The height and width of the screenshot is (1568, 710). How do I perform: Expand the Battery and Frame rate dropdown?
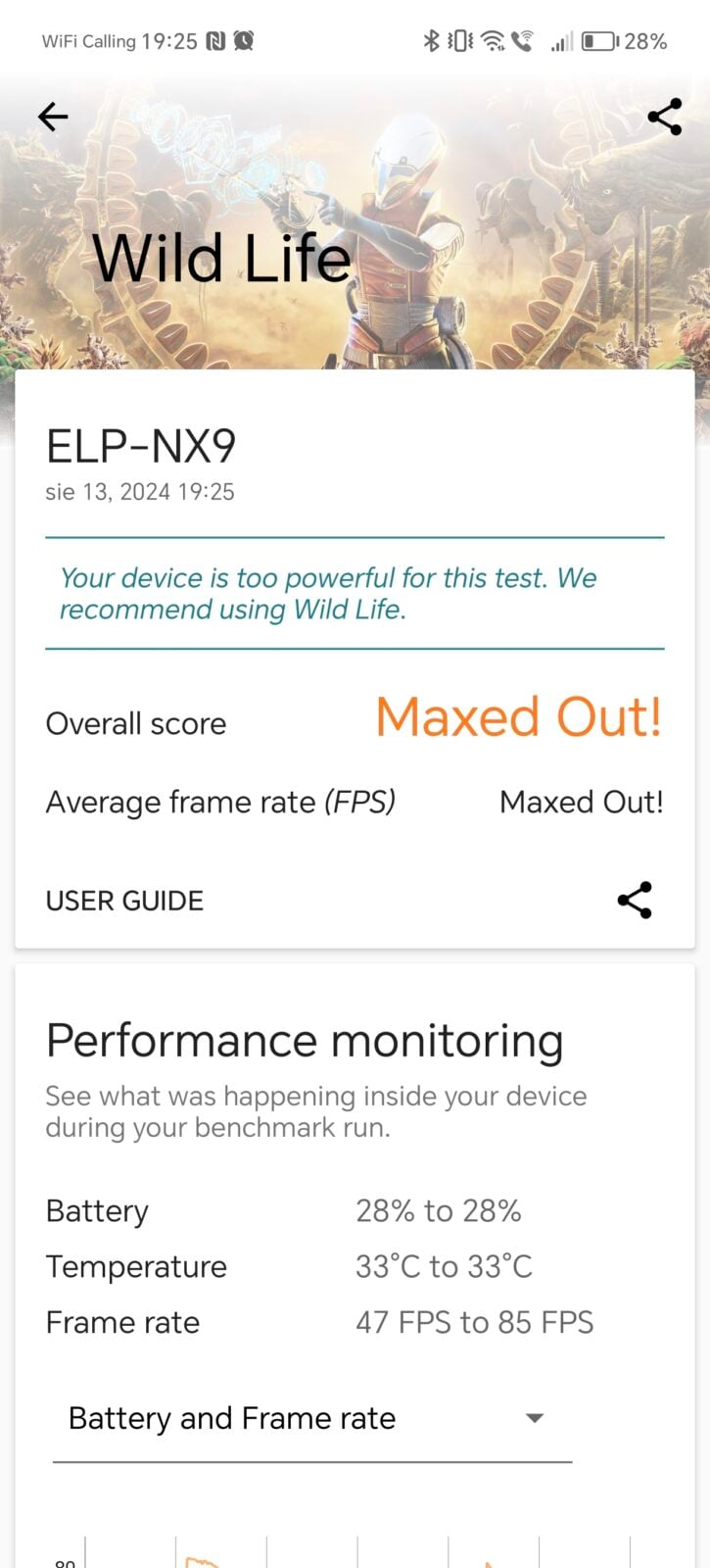pos(311,1418)
